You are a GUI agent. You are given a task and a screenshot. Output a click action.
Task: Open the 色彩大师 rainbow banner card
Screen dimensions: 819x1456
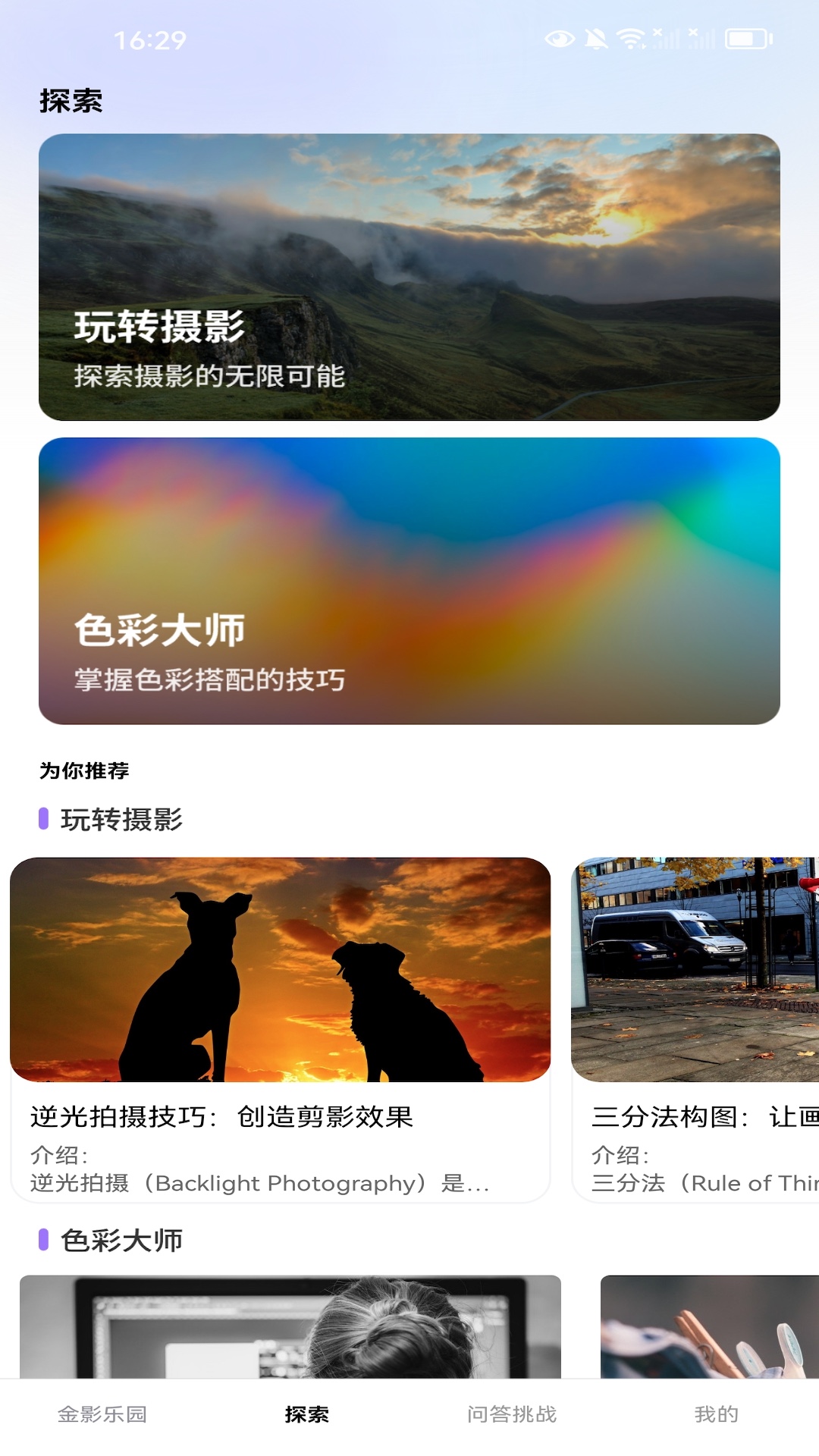click(x=409, y=580)
